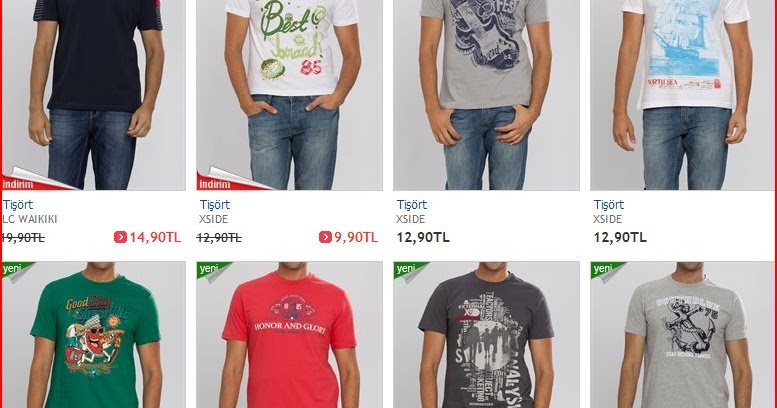Select the light grey anchor print t-shirt
Viewport: 777px width, 408px height.
tap(683, 340)
